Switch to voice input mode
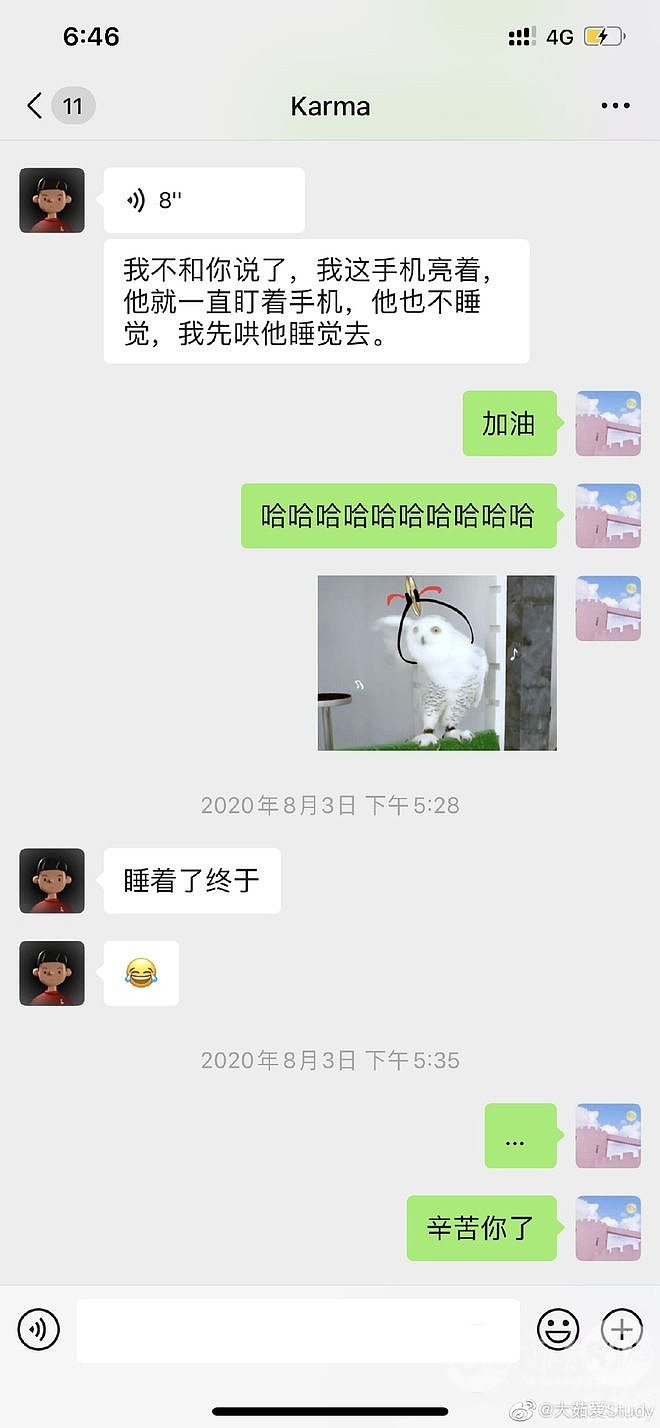 point(39,1330)
